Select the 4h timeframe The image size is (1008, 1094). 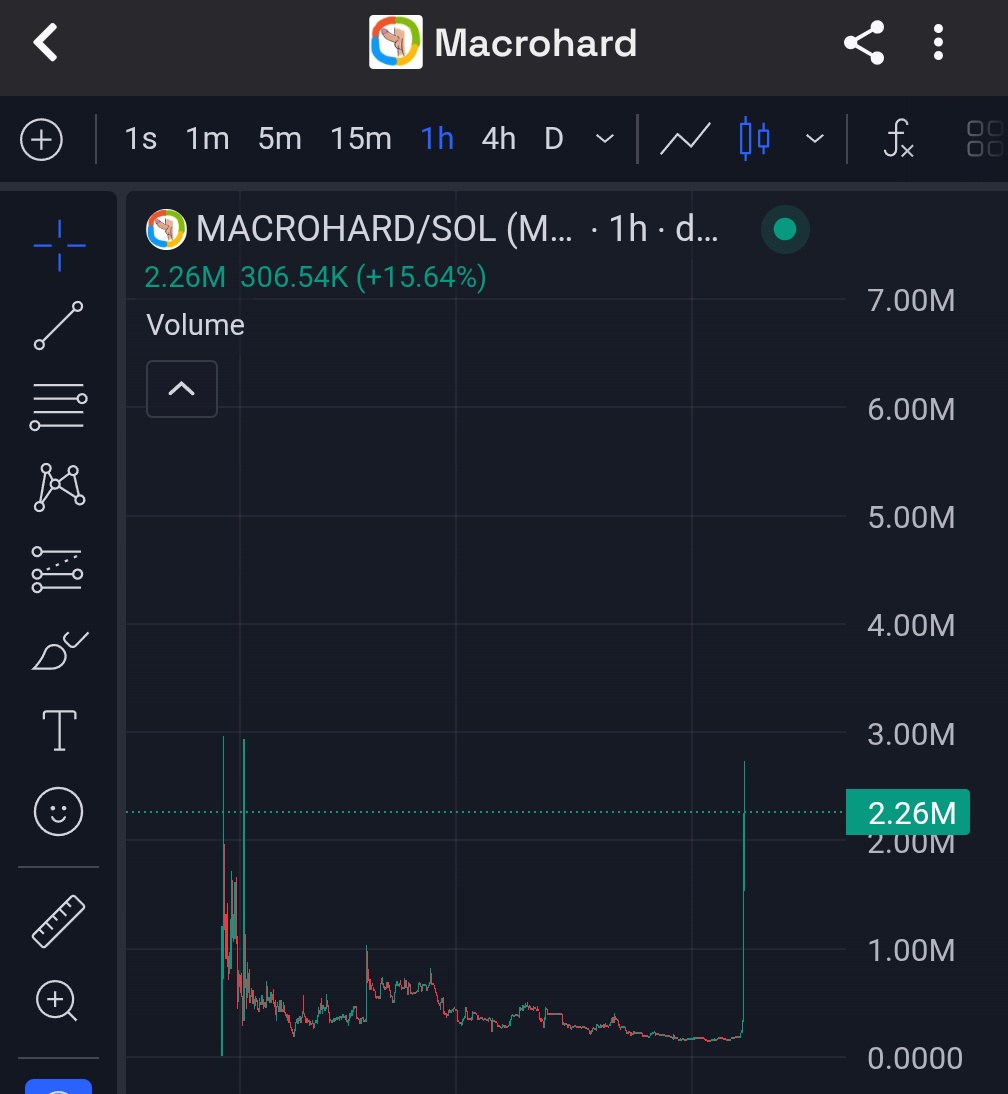498,139
